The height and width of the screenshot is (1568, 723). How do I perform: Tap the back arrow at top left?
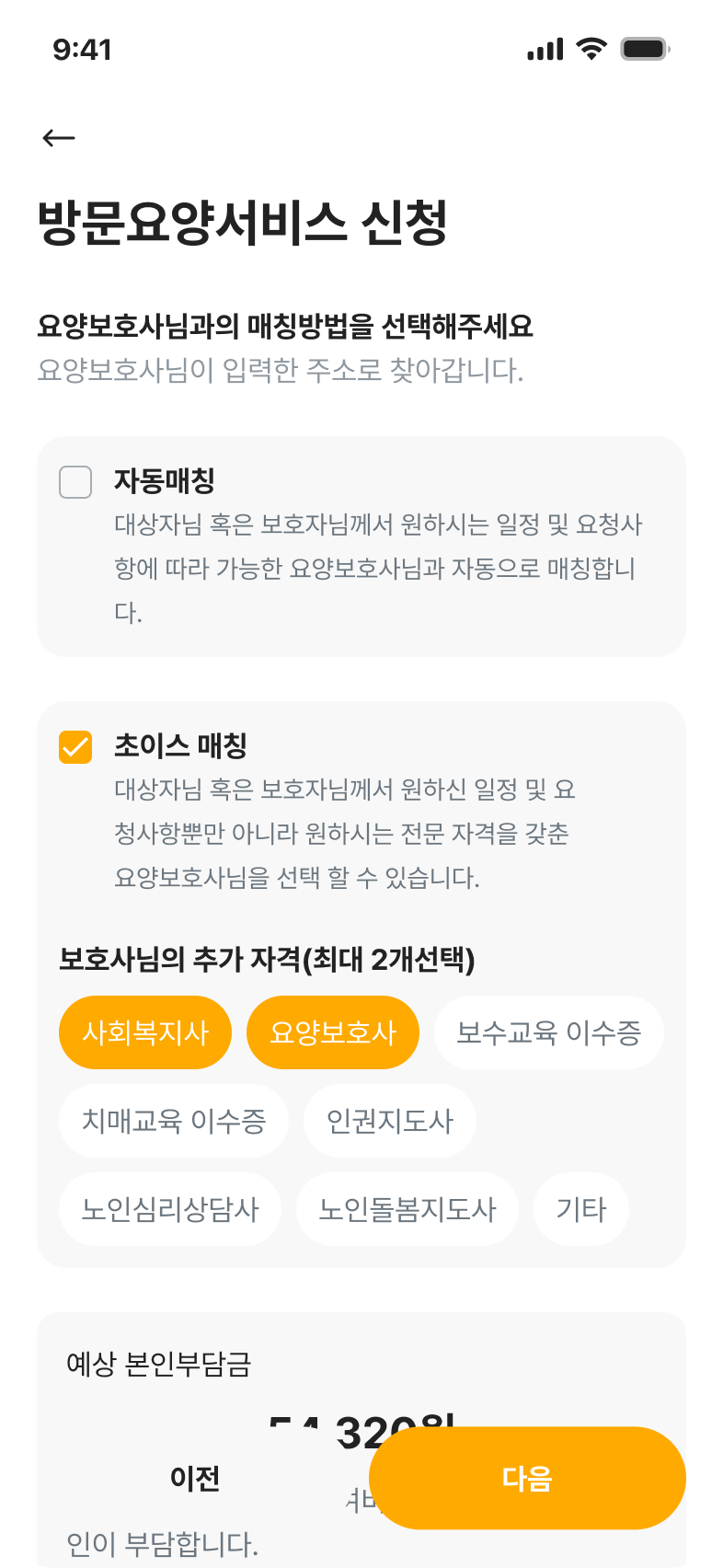coord(58,136)
